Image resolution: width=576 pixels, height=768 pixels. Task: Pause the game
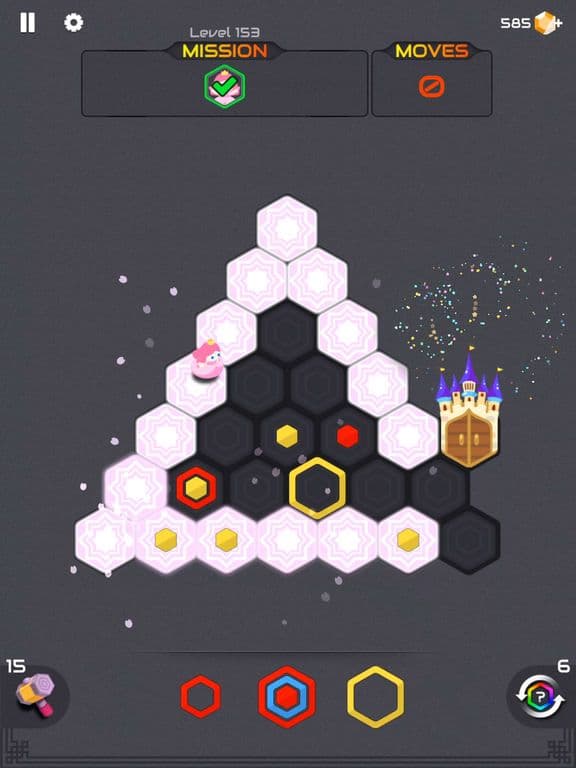coord(27,23)
